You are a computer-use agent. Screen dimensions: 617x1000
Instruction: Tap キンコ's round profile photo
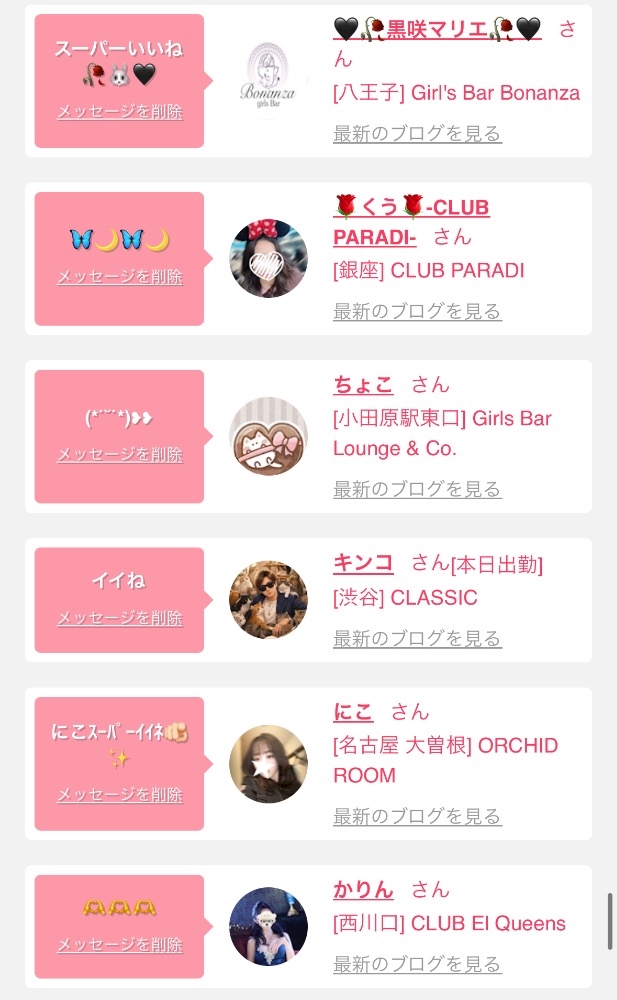[x=269, y=600]
